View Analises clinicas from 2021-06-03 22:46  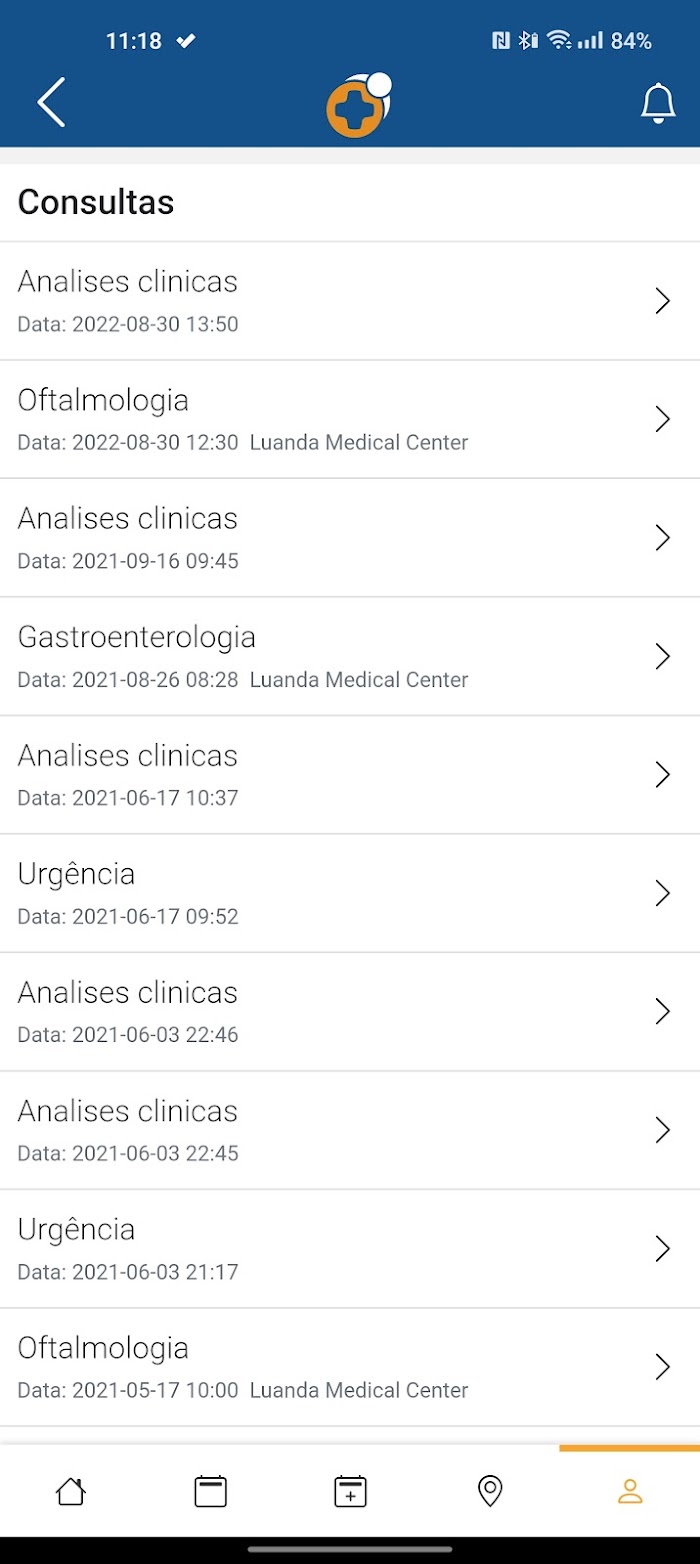pos(350,1012)
